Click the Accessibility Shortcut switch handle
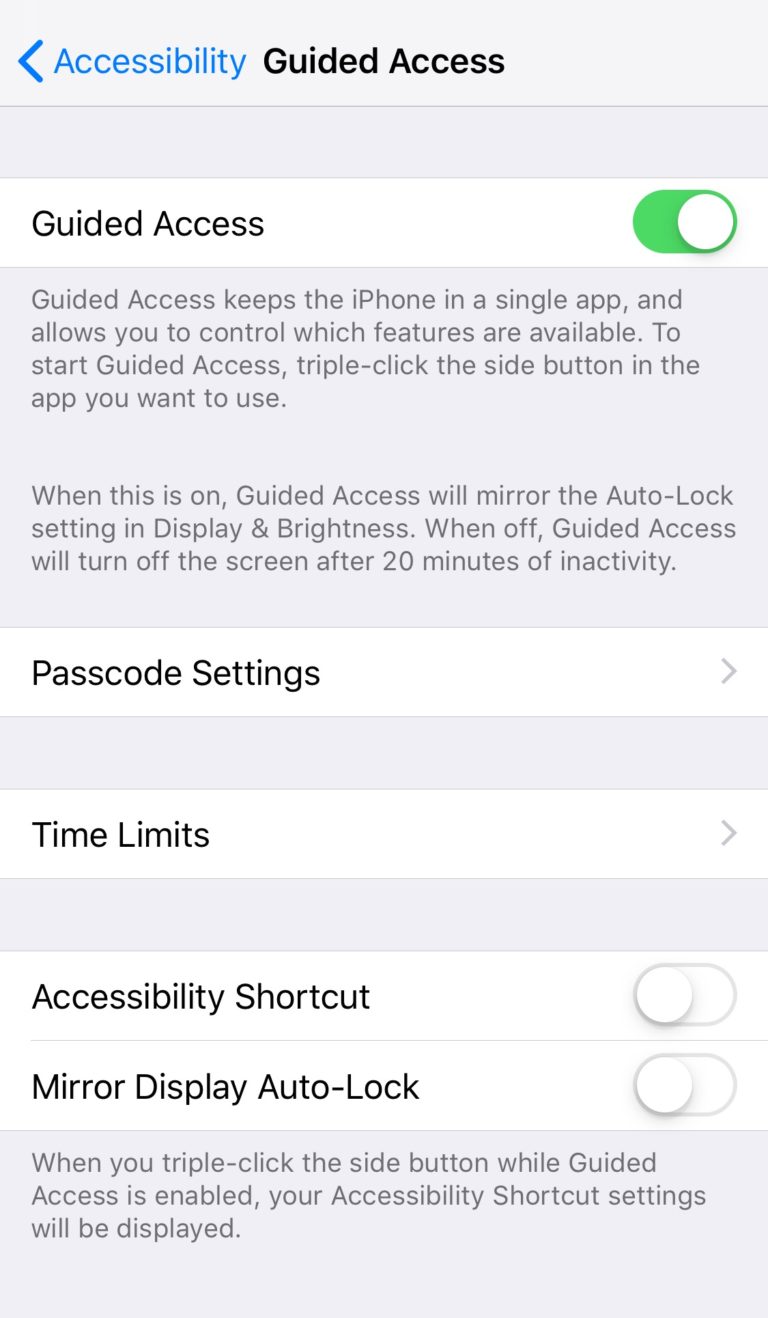Viewport: 768px width, 1318px height. 663,995
